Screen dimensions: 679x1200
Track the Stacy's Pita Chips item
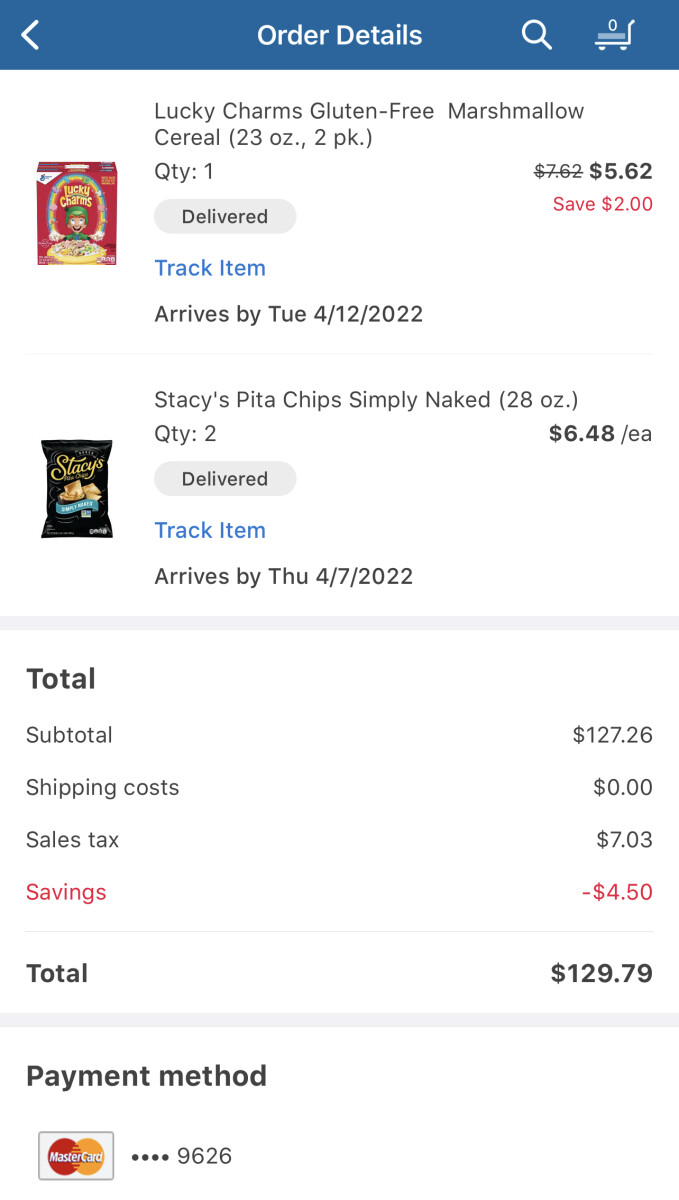pyautogui.click(x=210, y=530)
